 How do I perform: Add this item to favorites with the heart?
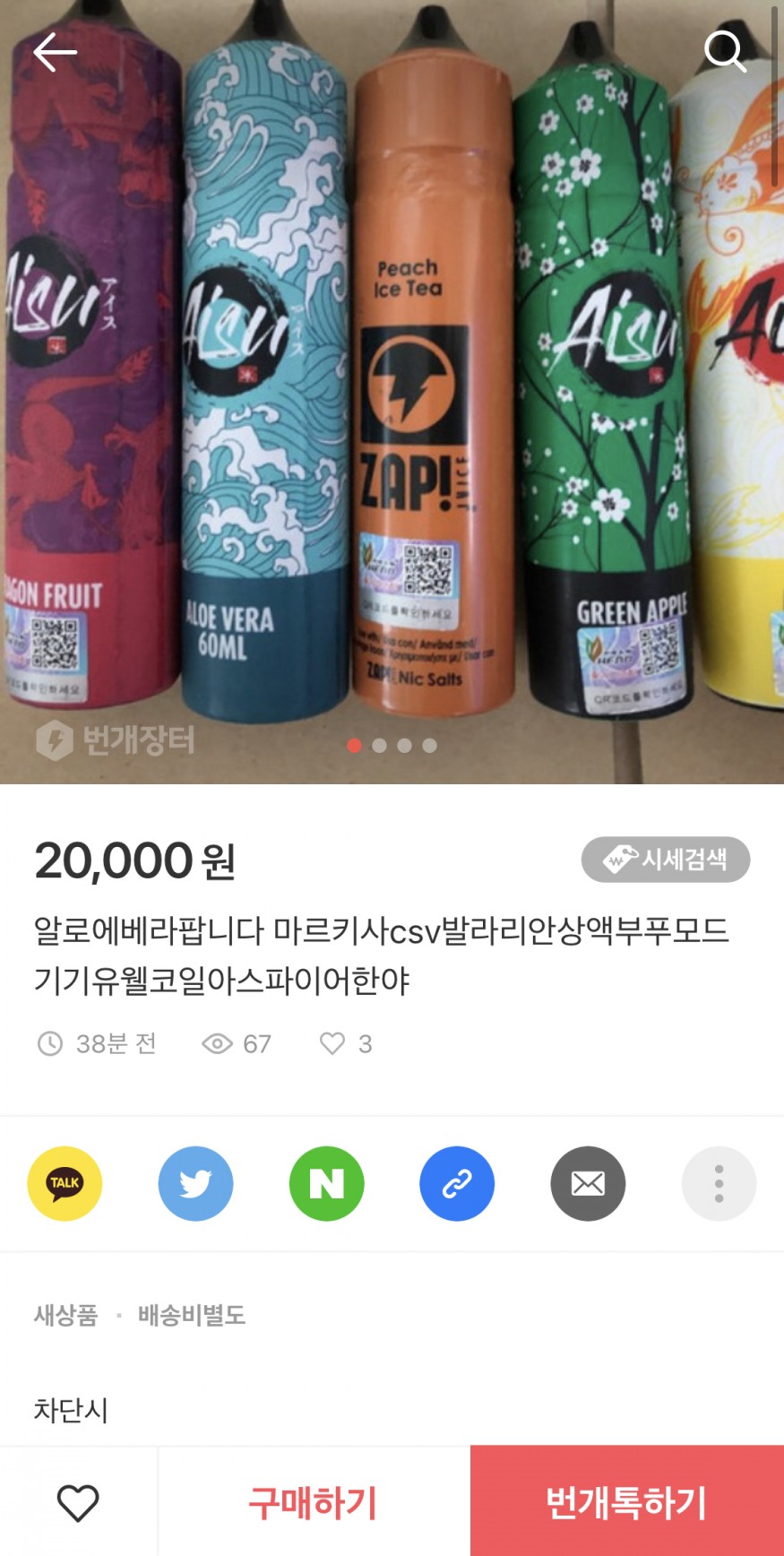(78, 1502)
